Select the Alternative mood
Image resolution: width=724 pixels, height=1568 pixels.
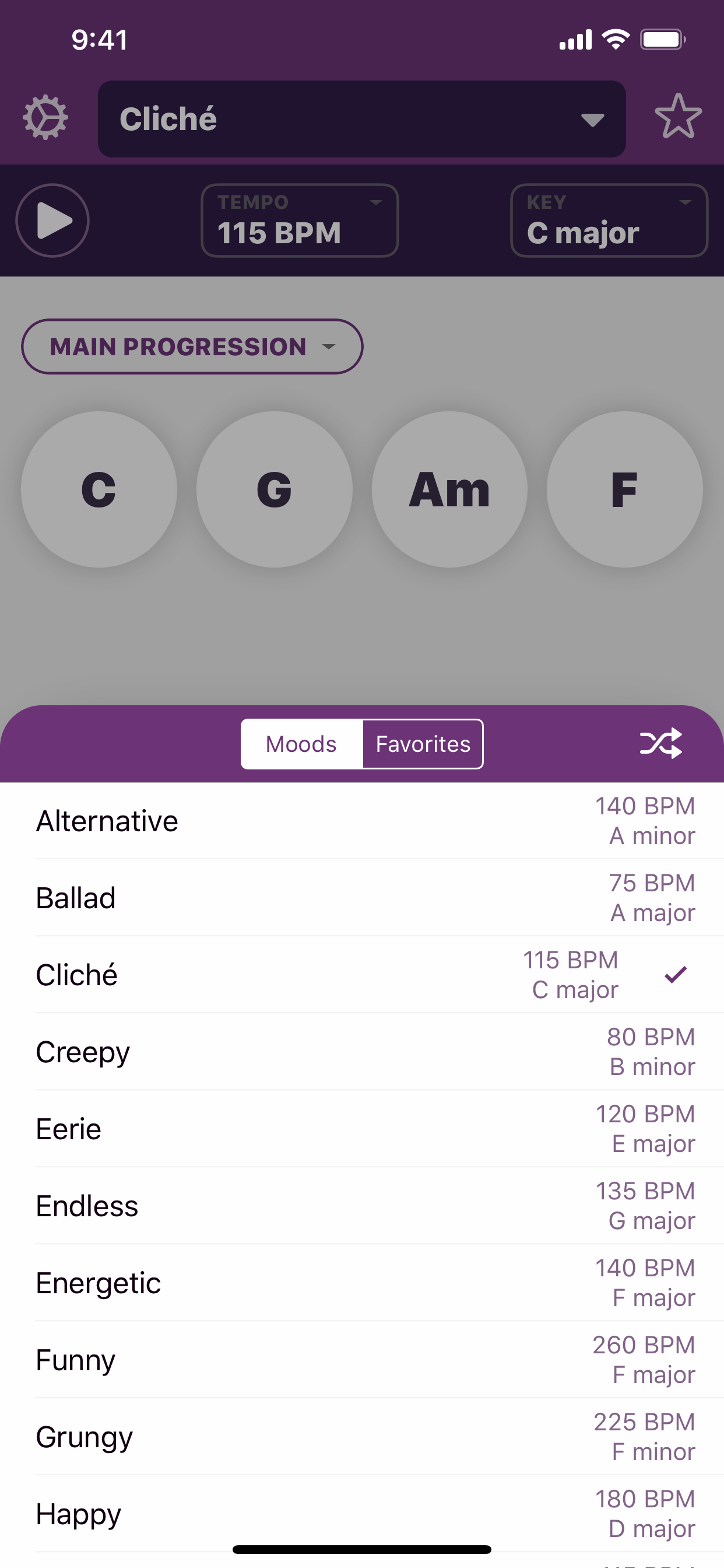(x=361, y=821)
